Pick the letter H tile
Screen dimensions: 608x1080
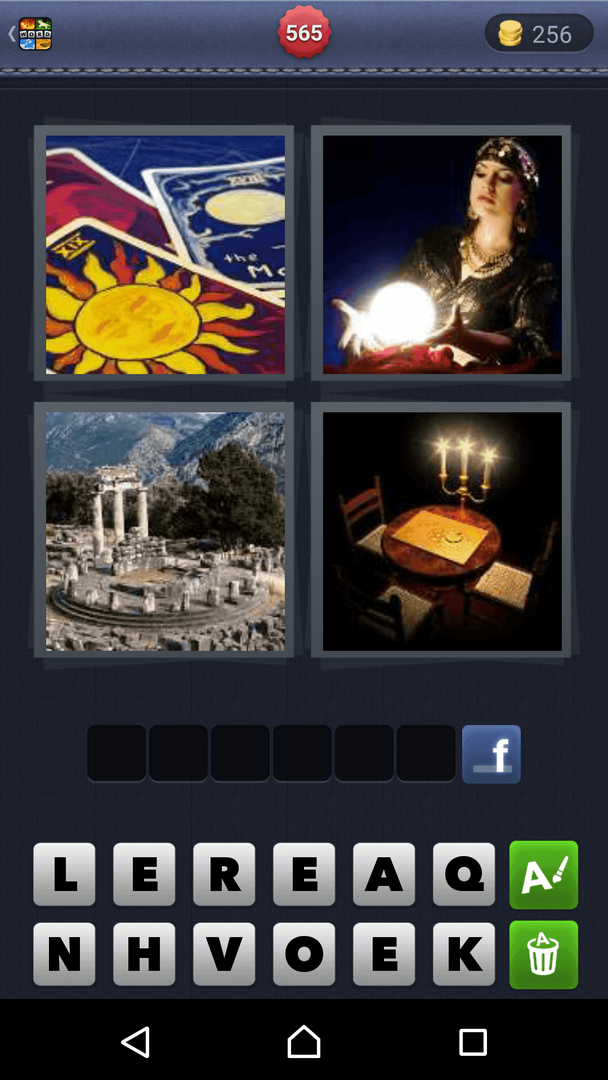pyautogui.click(x=144, y=954)
